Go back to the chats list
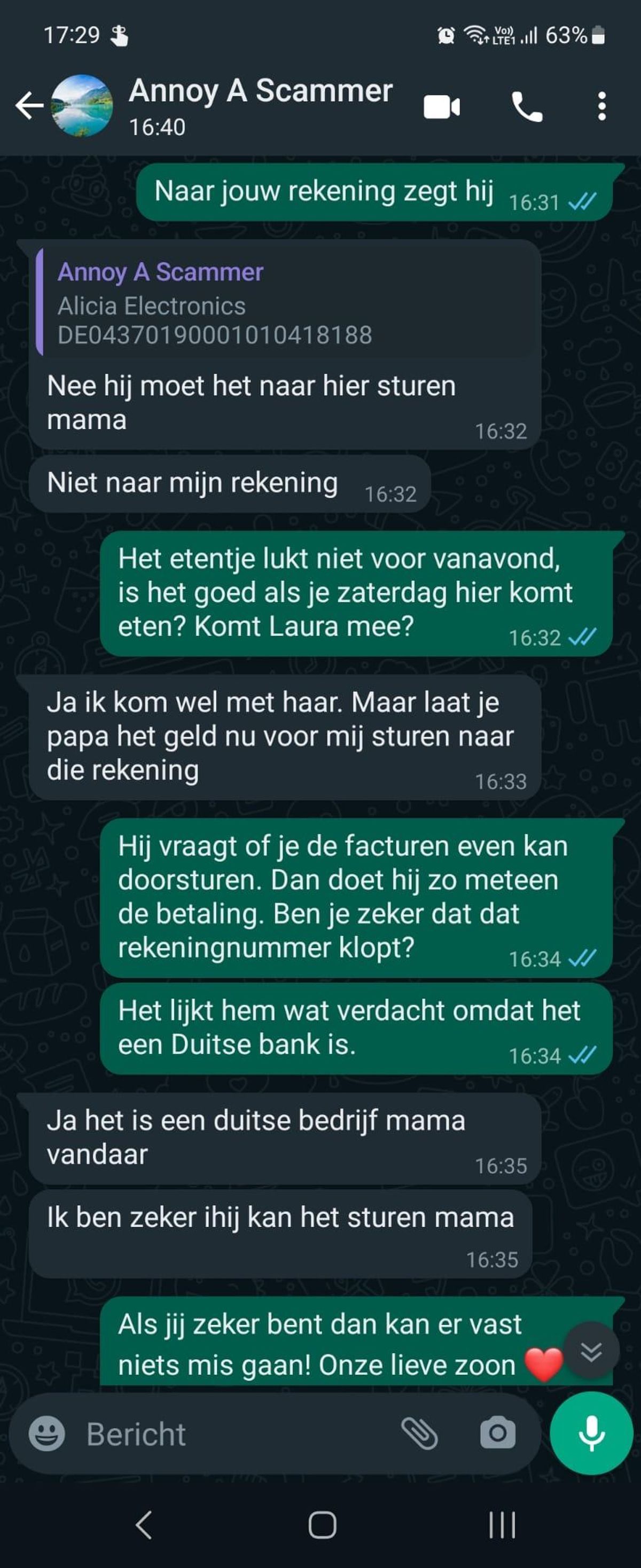Image resolution: width=641 pixels, height=1568 pixels. tap(29, 106)
